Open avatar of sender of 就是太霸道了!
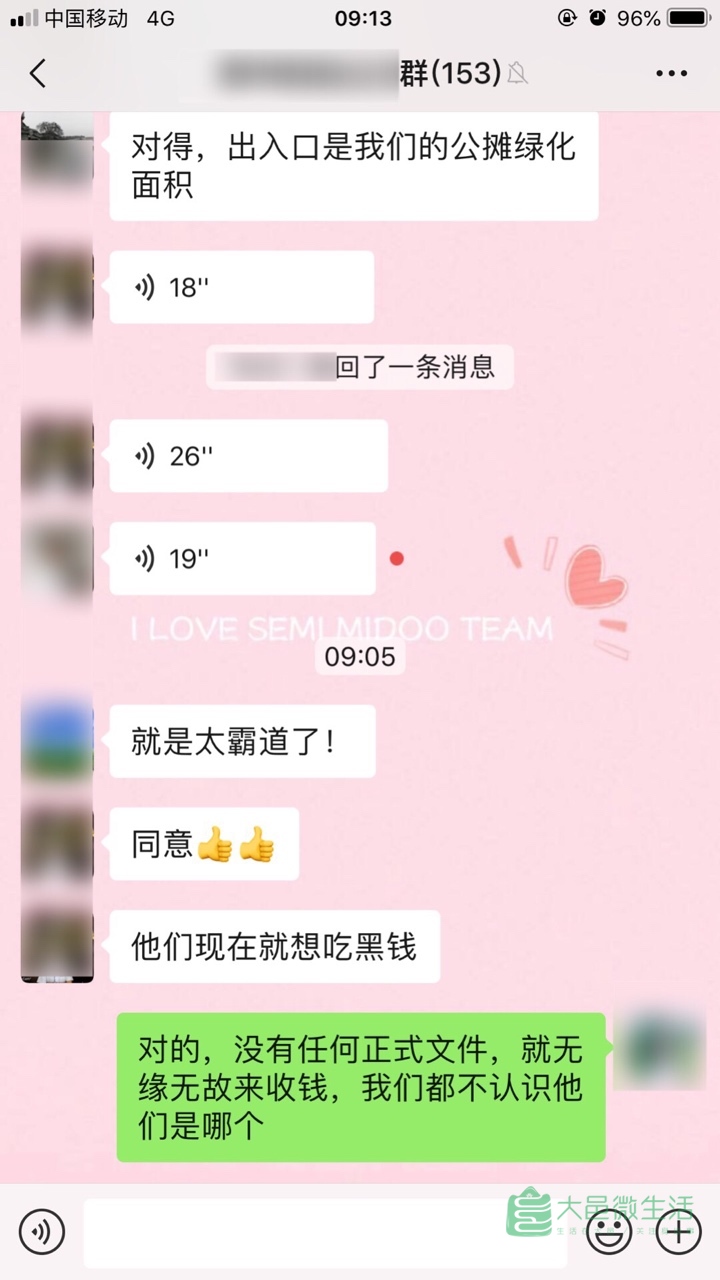Screen dimensions: 720x1280 (57, 741)
